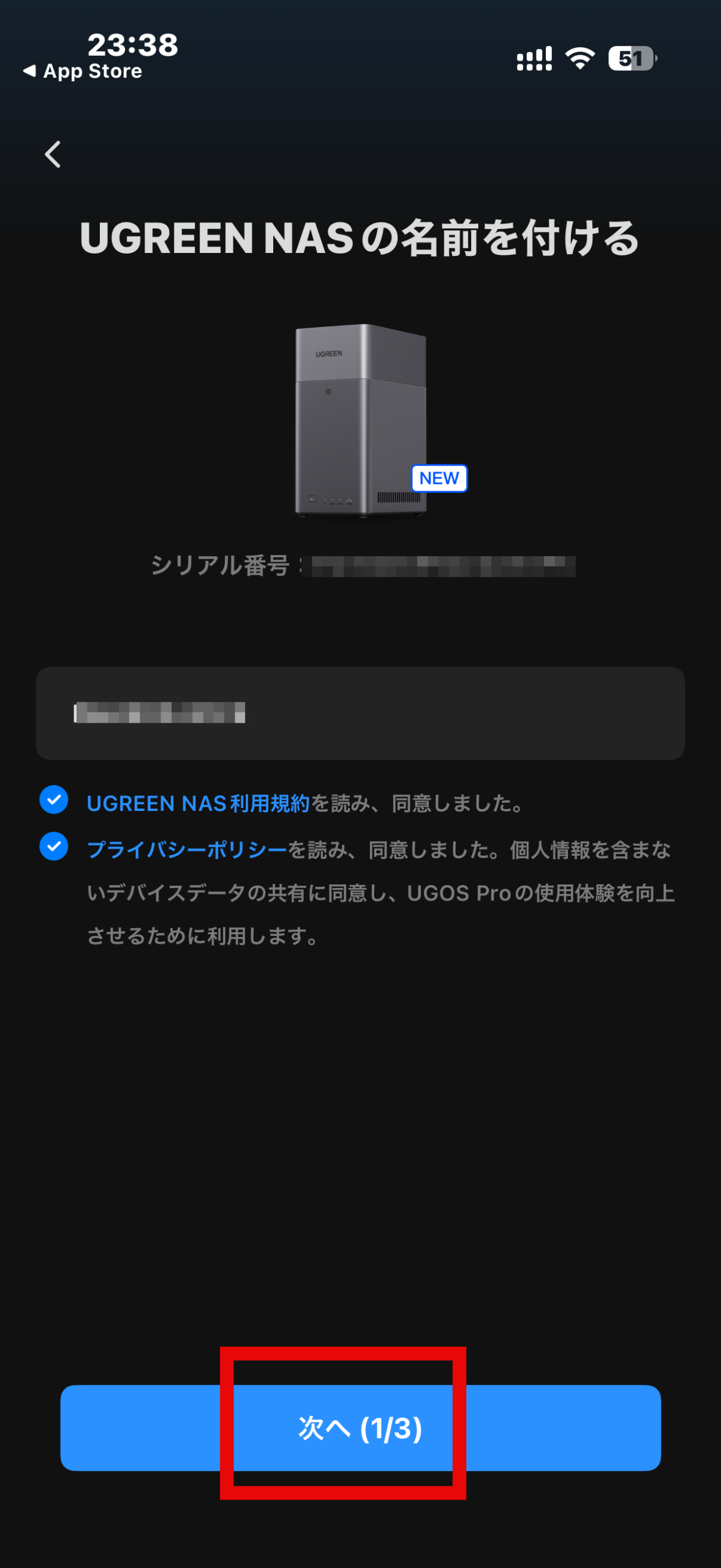Go back with the top-left arrow
Image resolution: width=721 pixels, height=1568 pixels.
coord(53,154)
